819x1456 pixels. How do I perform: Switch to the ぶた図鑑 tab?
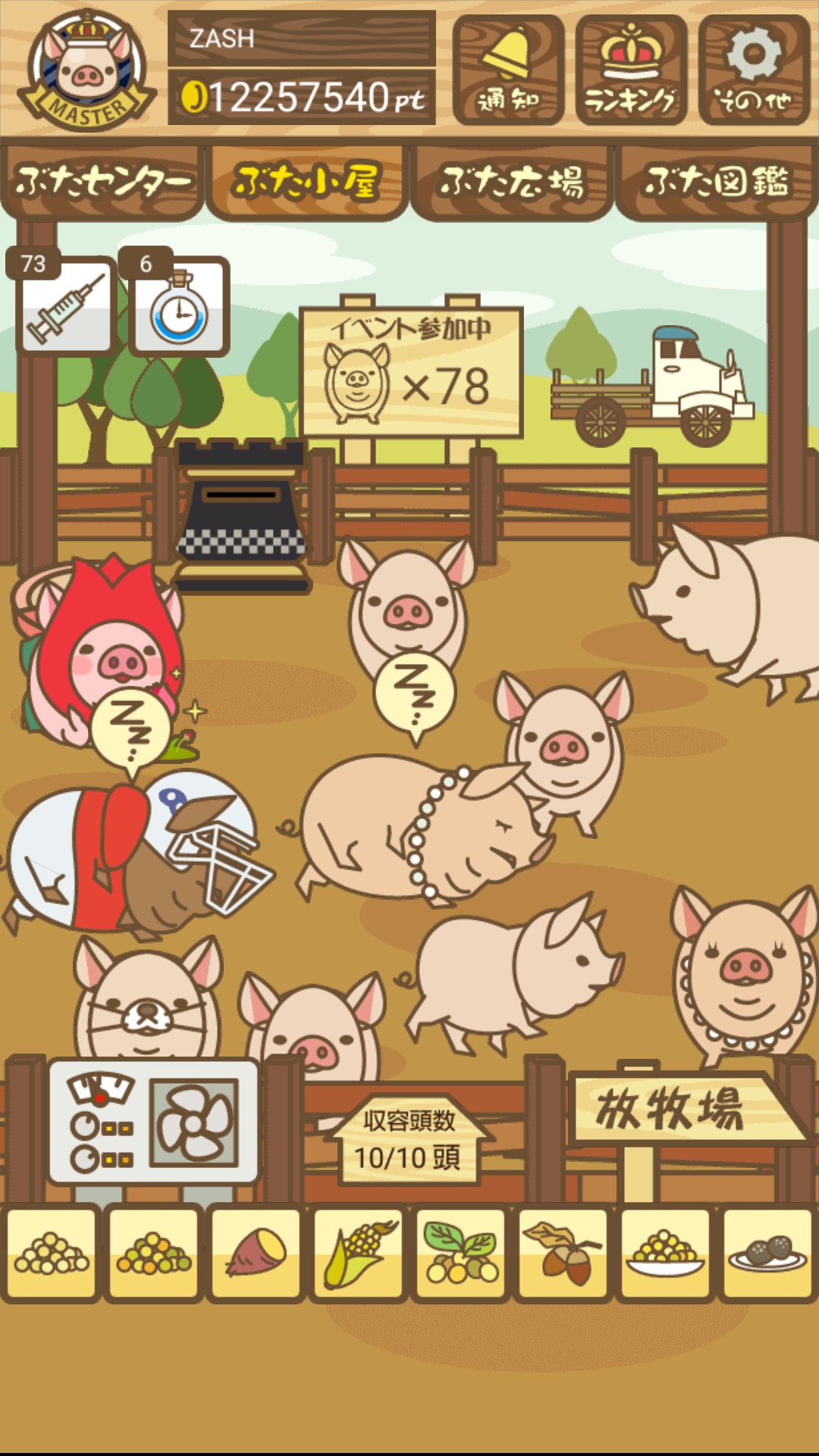(x=716, y=182)
